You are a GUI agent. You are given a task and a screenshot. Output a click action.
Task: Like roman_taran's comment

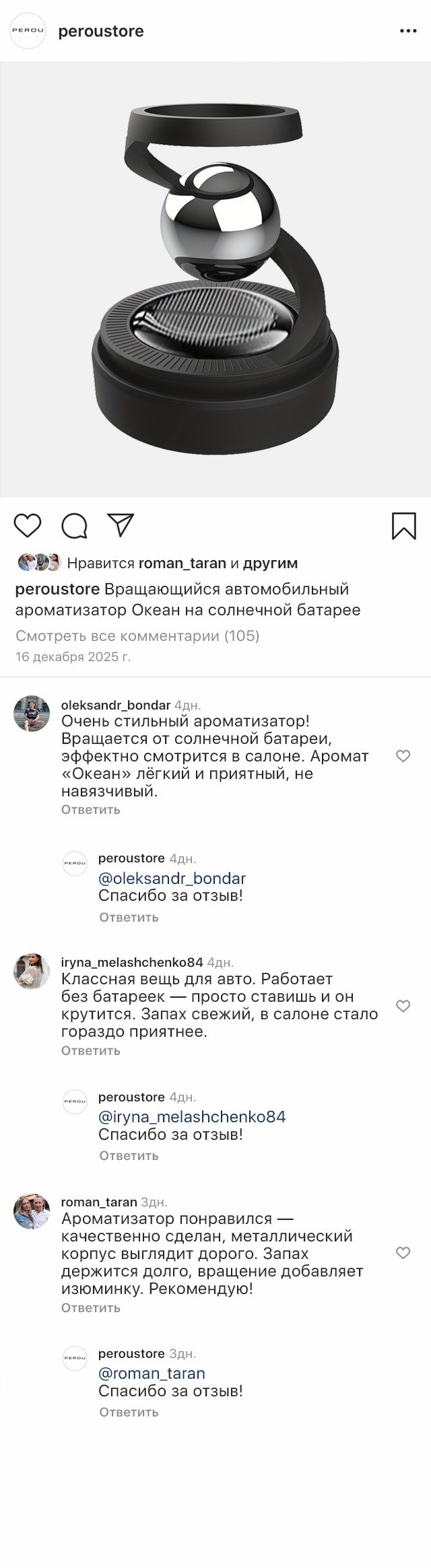[x=403, y=1252]
